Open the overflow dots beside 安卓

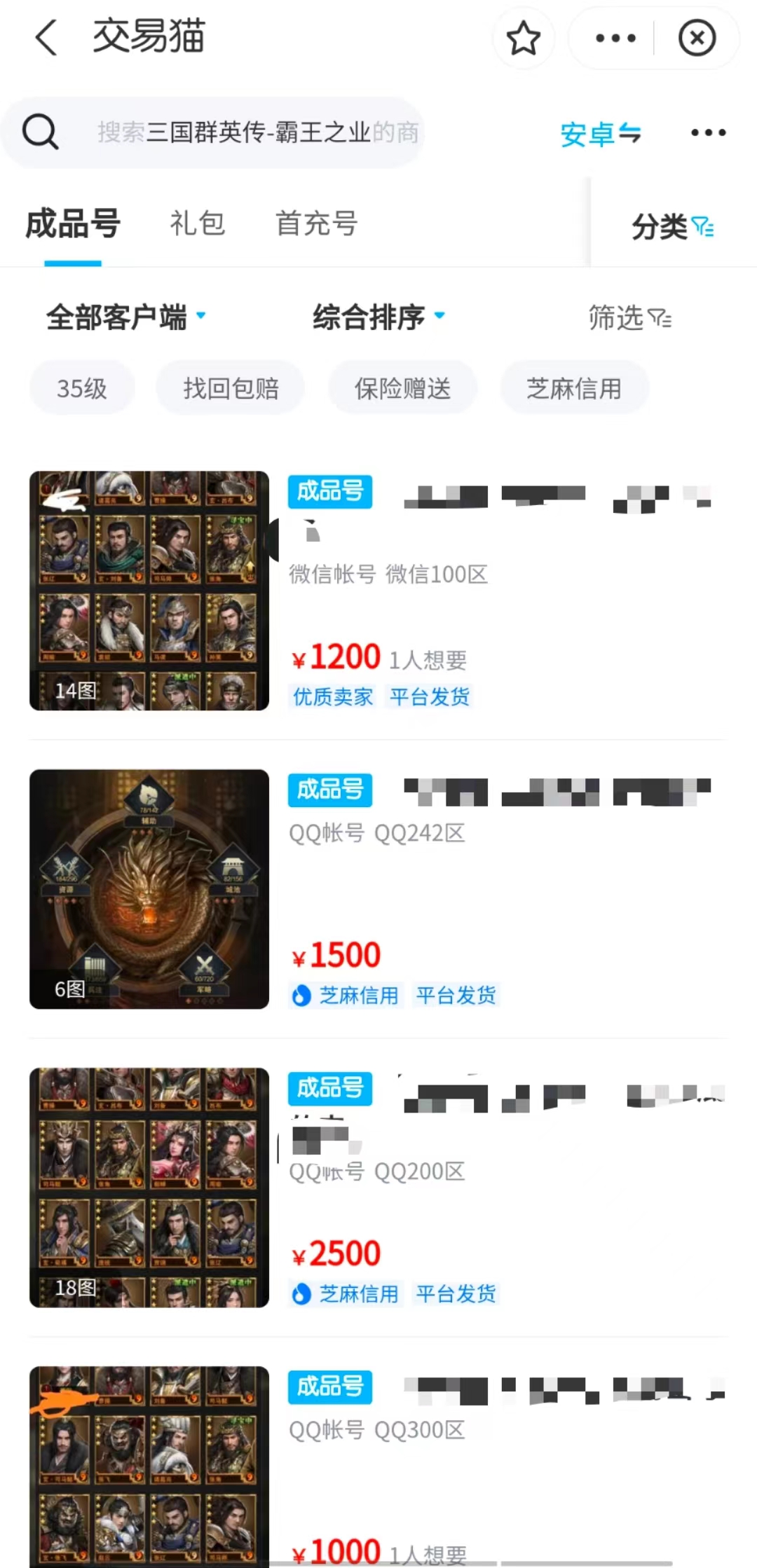[708, 132]
